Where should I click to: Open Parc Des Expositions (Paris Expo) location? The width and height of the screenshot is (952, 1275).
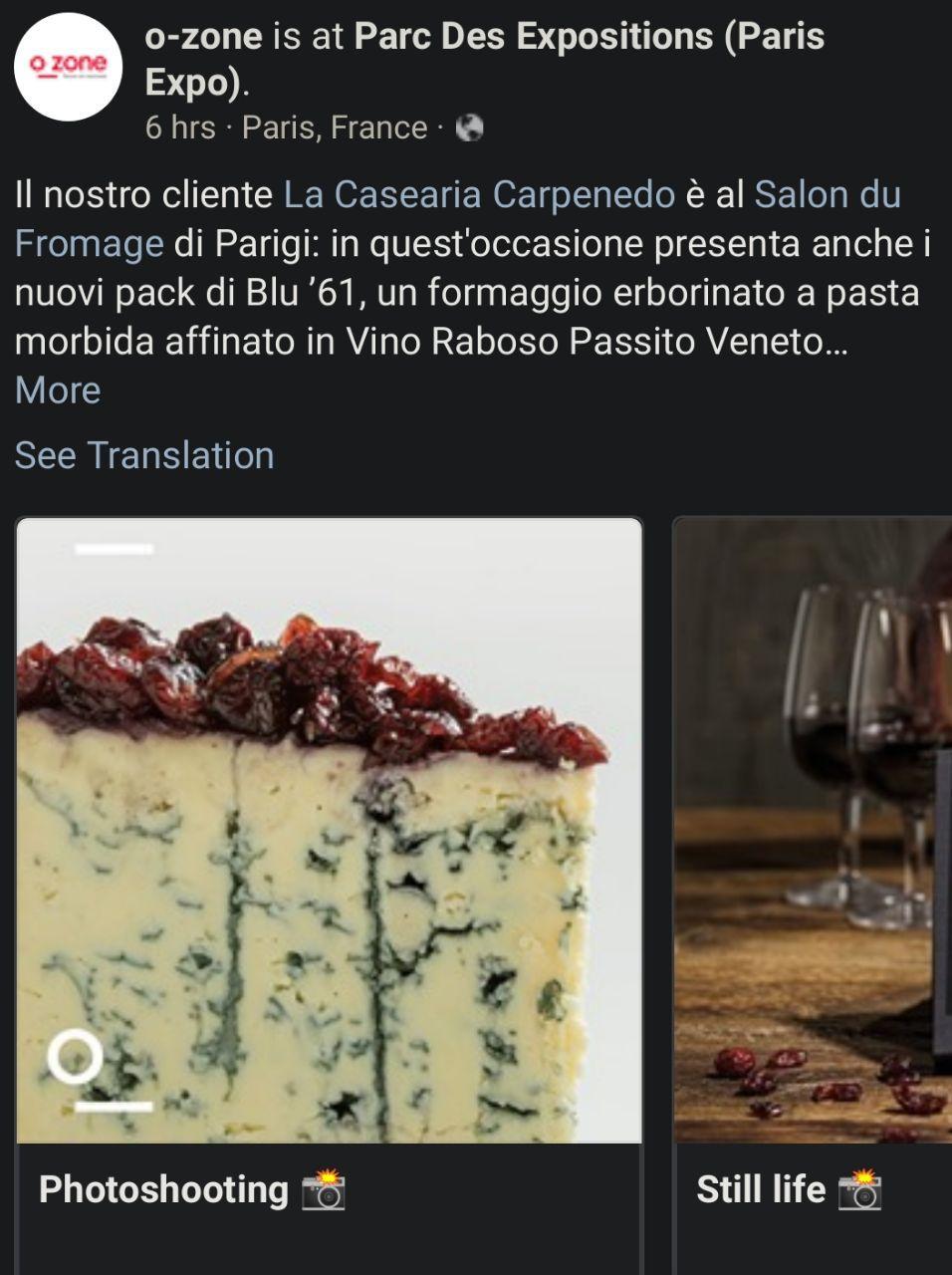tap(589, 37)
